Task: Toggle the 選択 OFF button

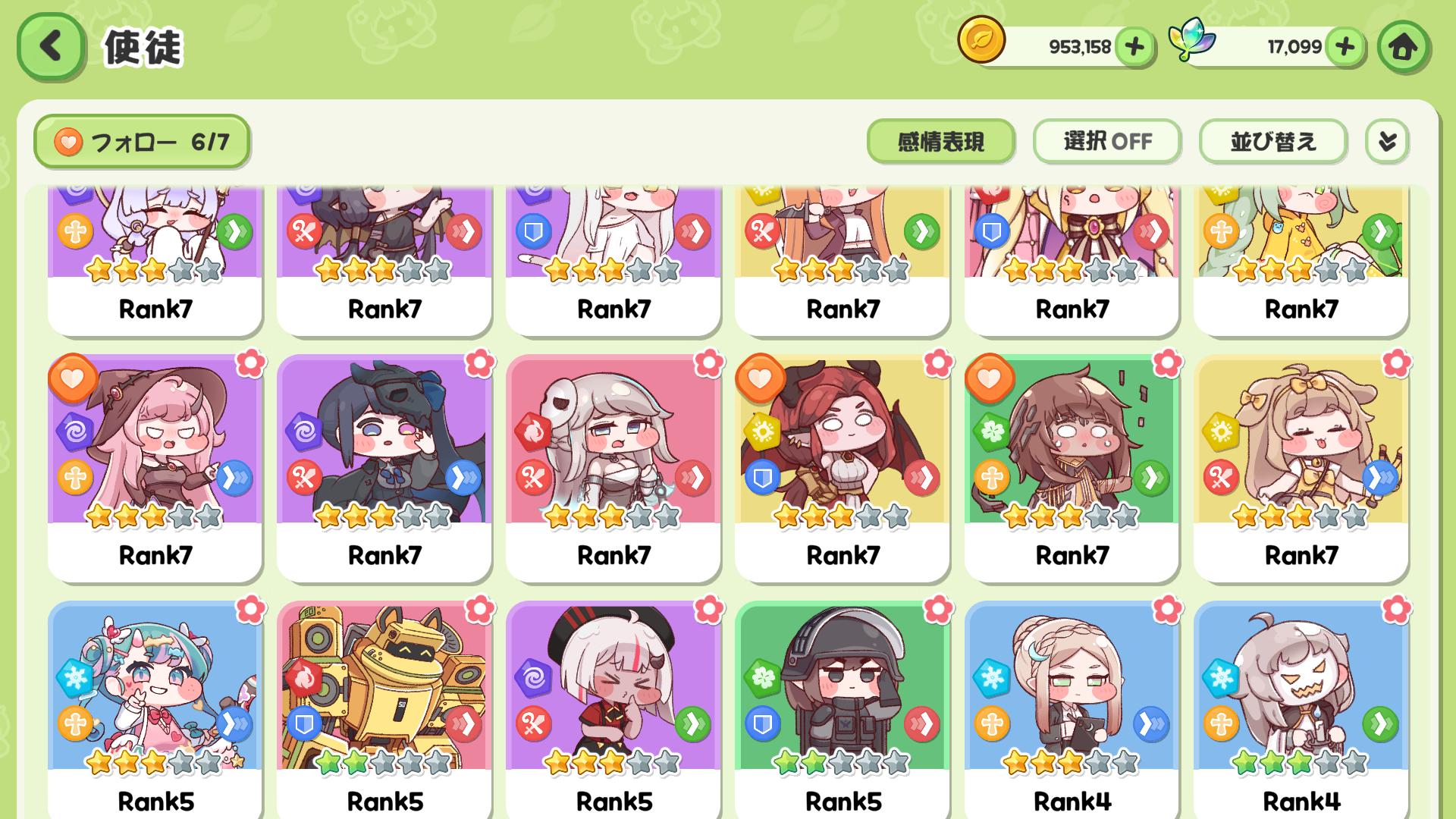Action: coord(1106,142)
